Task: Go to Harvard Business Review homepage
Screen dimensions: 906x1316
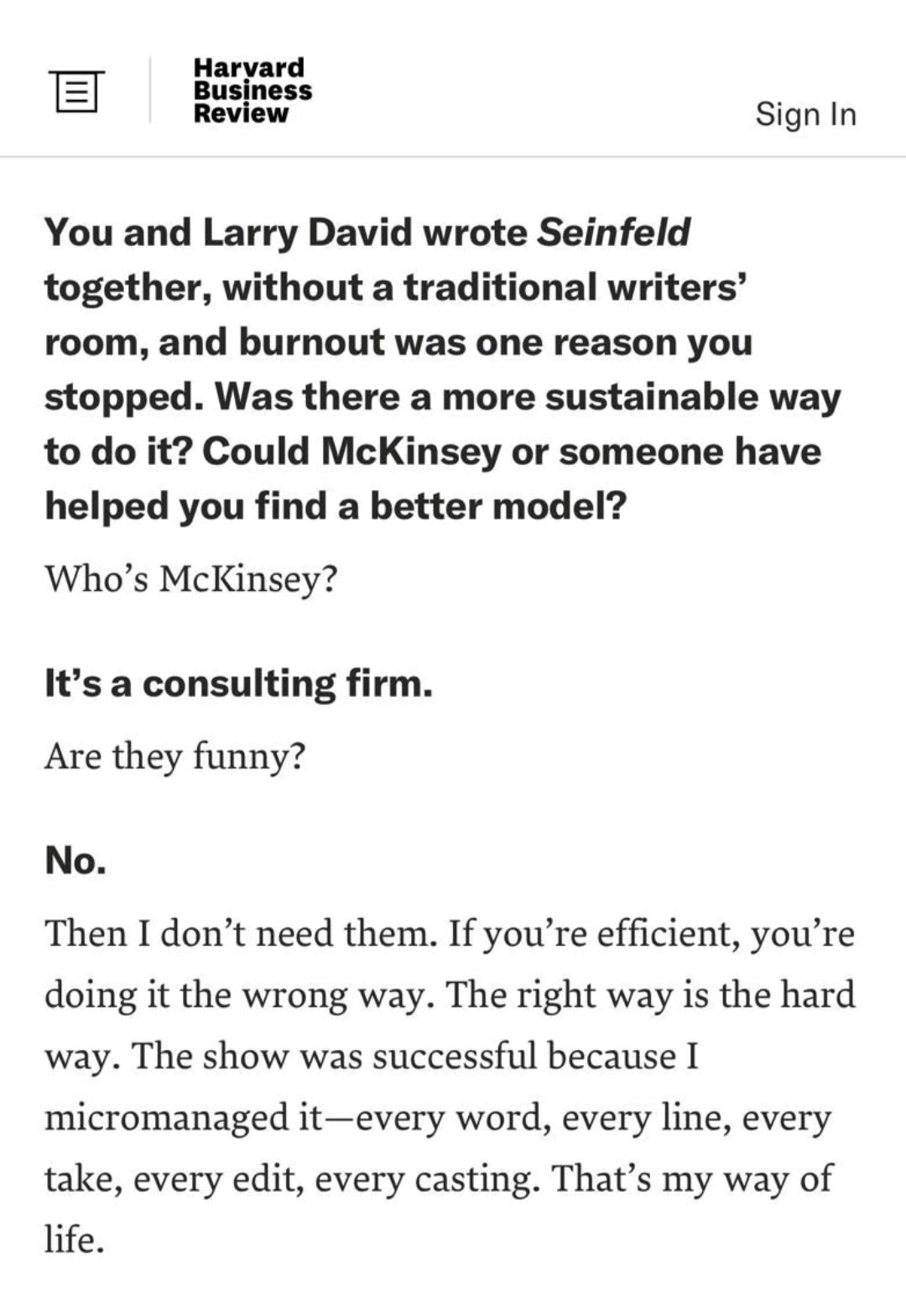Action: (x=252, y=90)
